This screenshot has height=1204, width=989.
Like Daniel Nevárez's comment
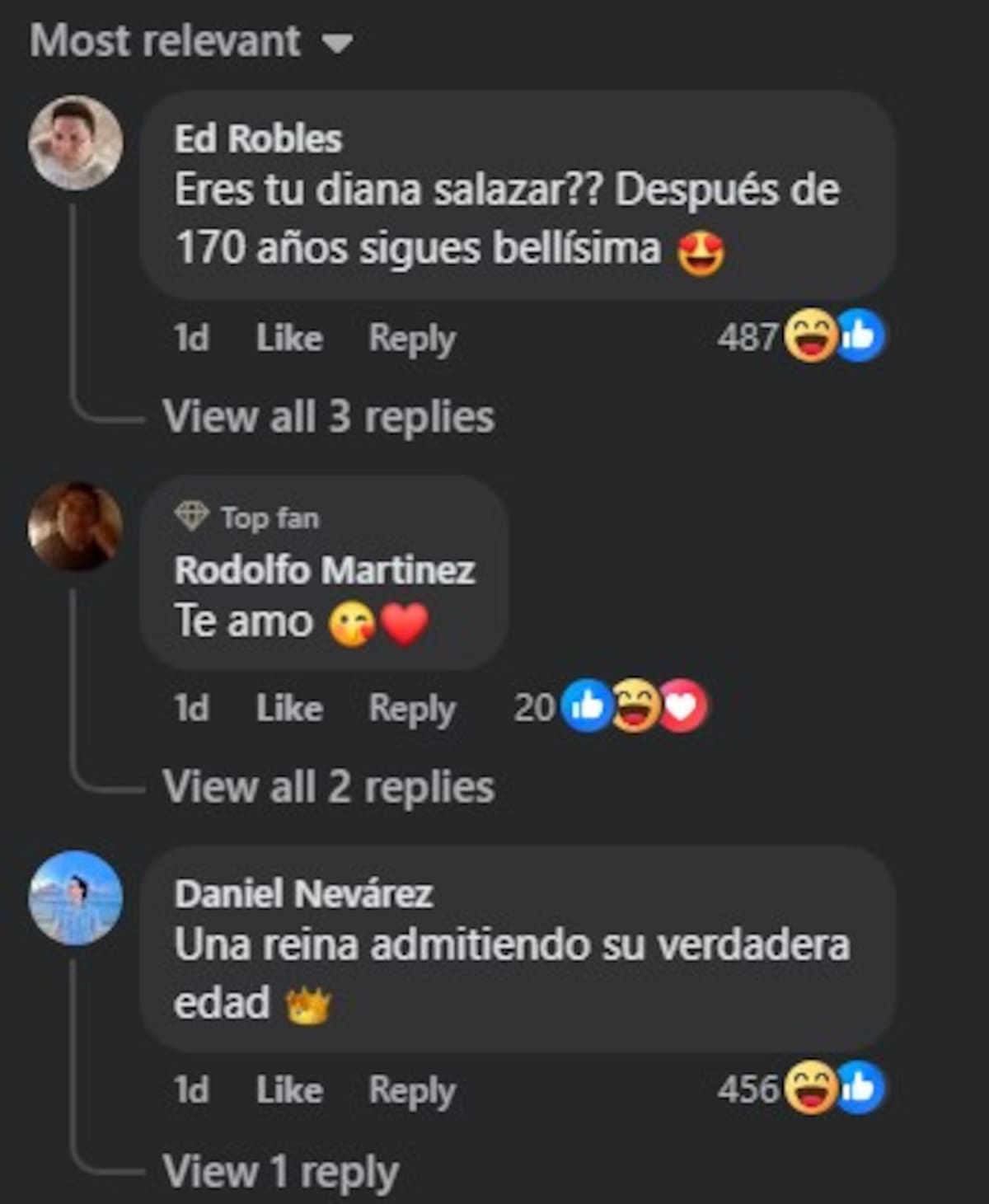point(288,1090)
